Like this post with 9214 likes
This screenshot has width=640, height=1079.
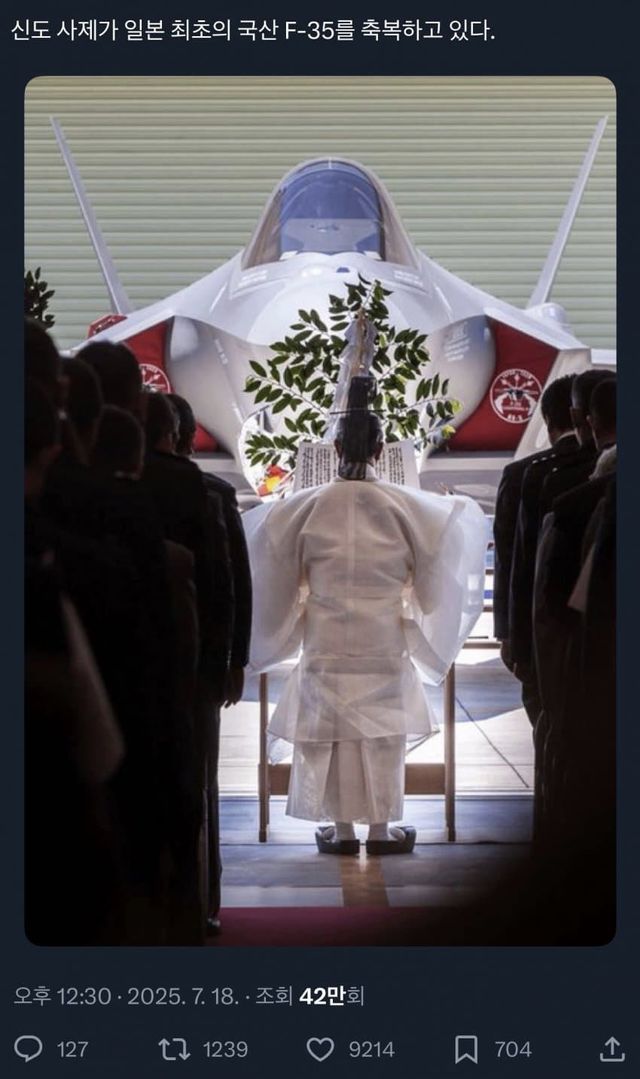320,1048
